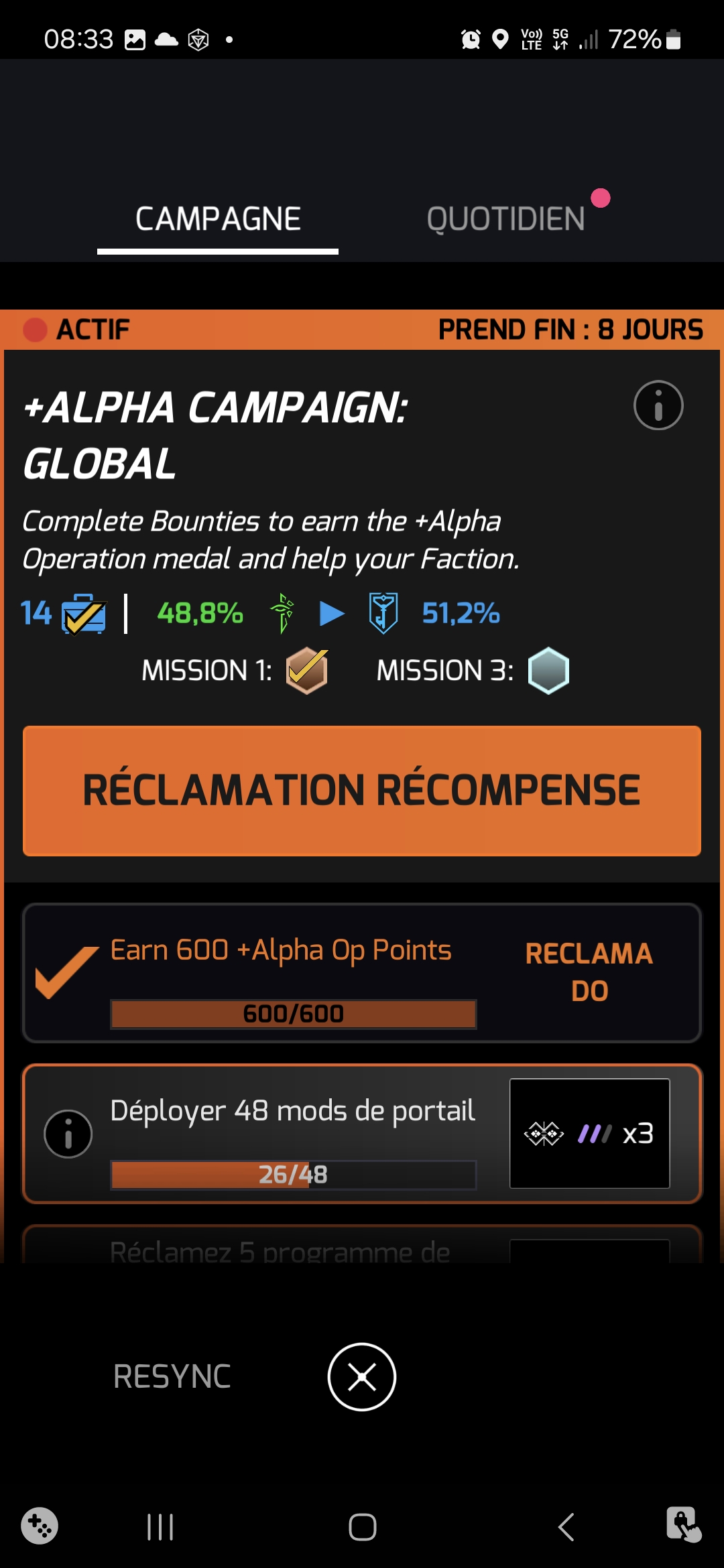Select the Campagne tab
The image size is (724, 1568).
(x=218, y=219)
